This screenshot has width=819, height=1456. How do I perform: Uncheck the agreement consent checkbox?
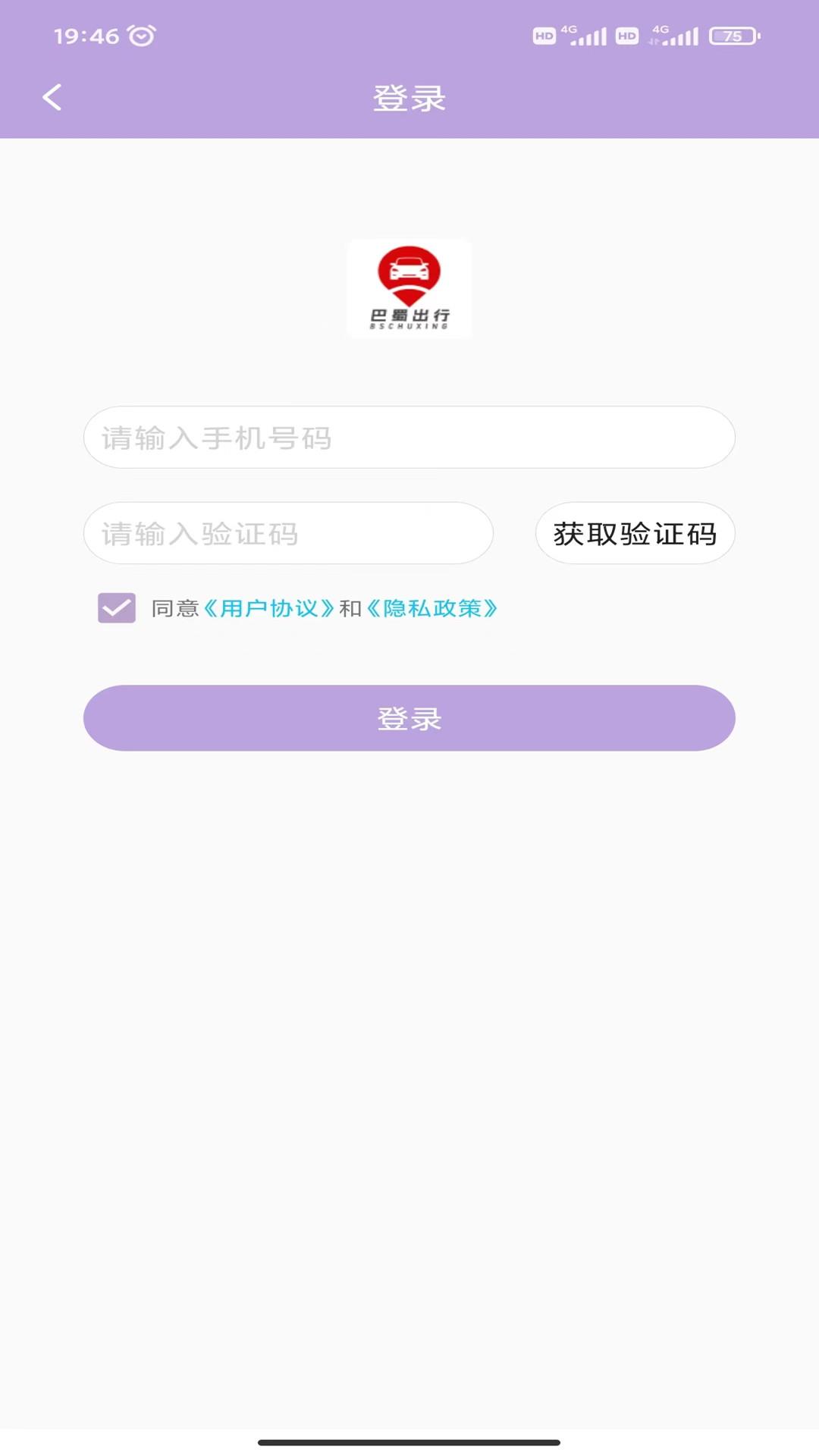[115, 608]
